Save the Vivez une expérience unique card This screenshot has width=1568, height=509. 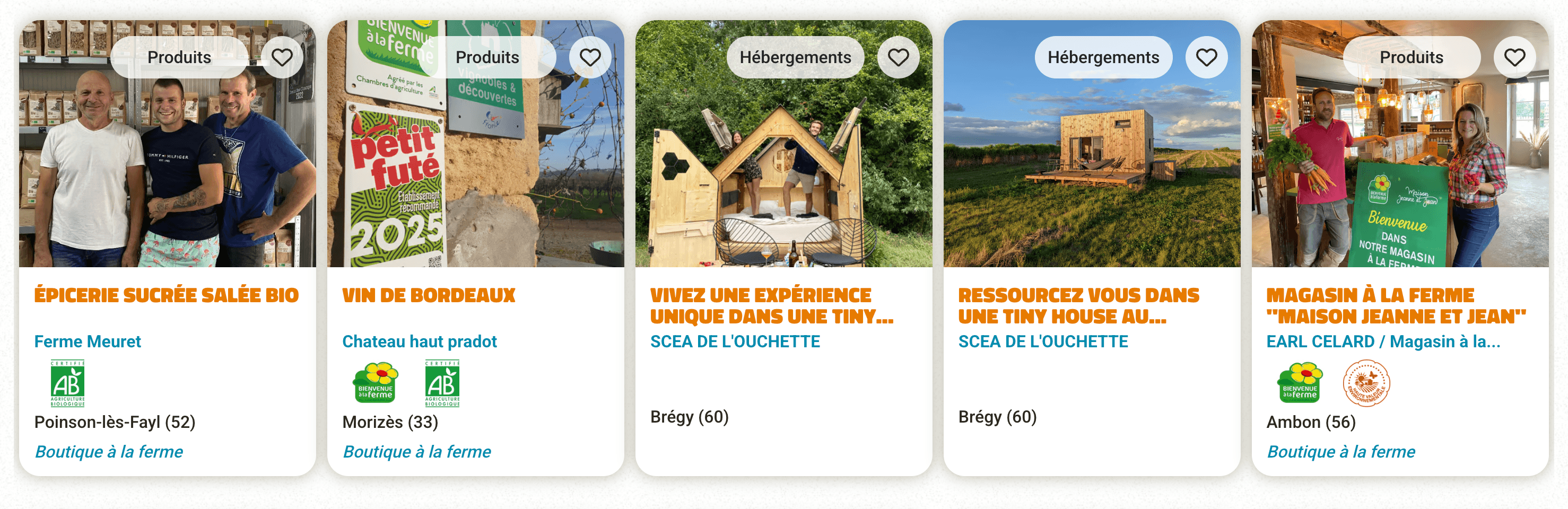click(898, 57)
